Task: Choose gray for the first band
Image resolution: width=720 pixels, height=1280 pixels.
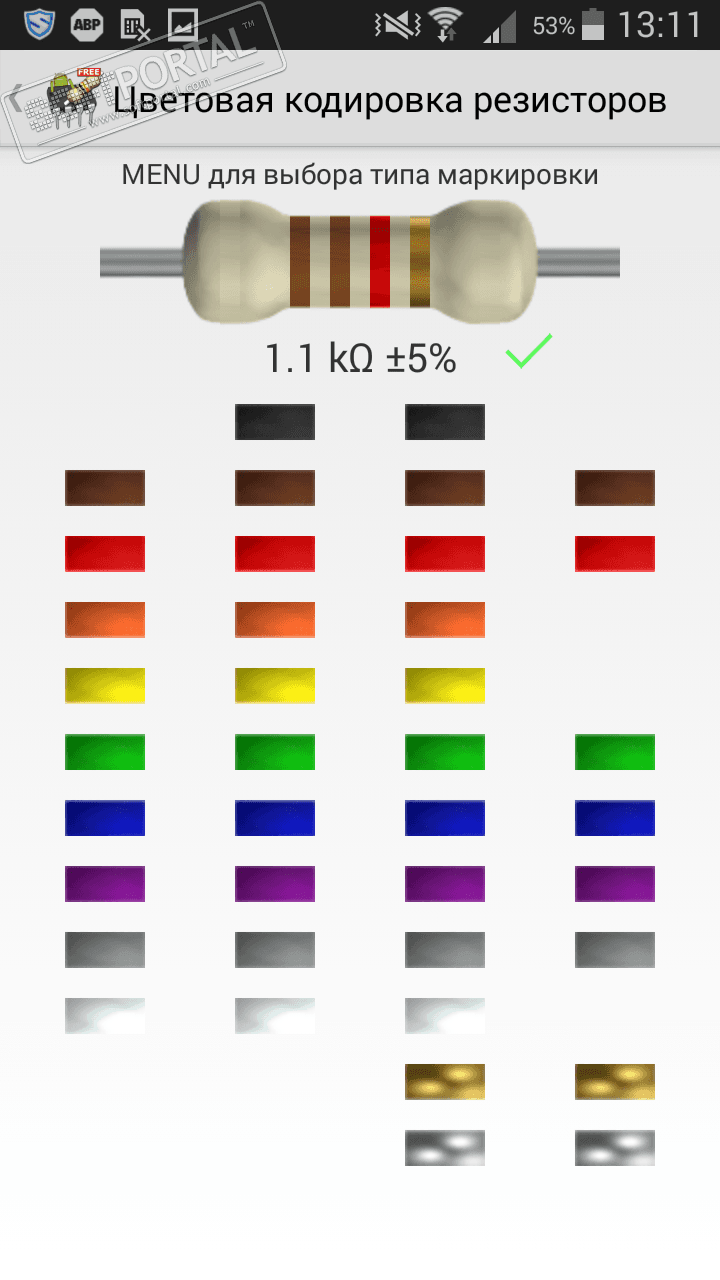Action: pos(105,950)
